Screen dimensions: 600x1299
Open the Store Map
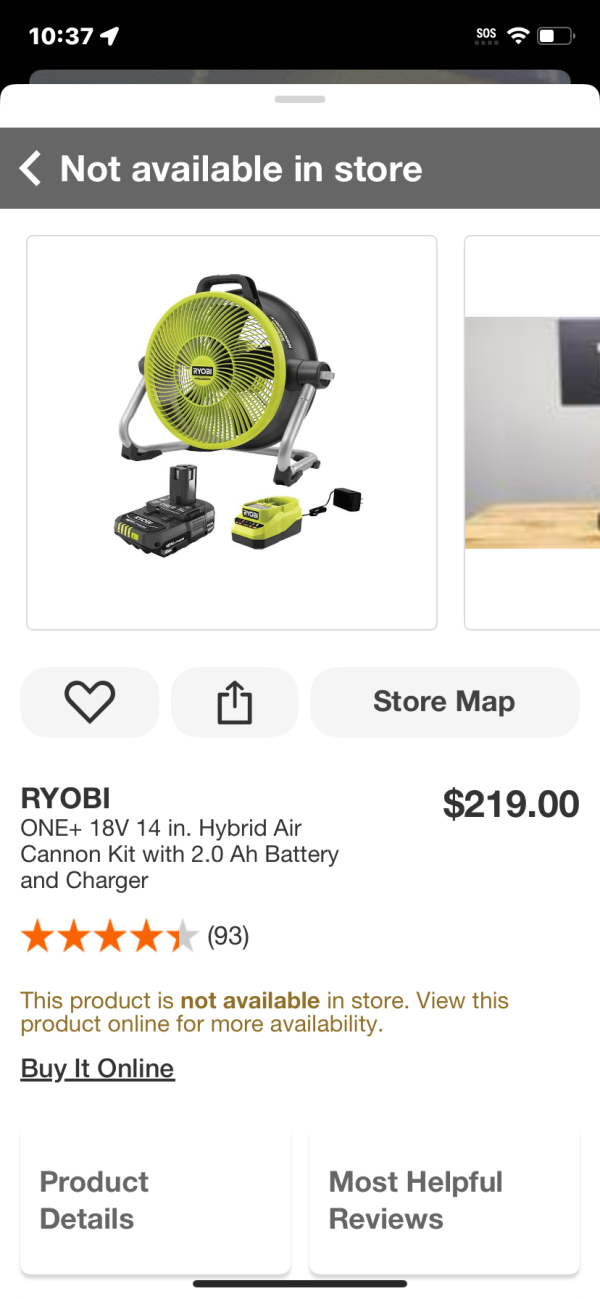tap(444, 702)
